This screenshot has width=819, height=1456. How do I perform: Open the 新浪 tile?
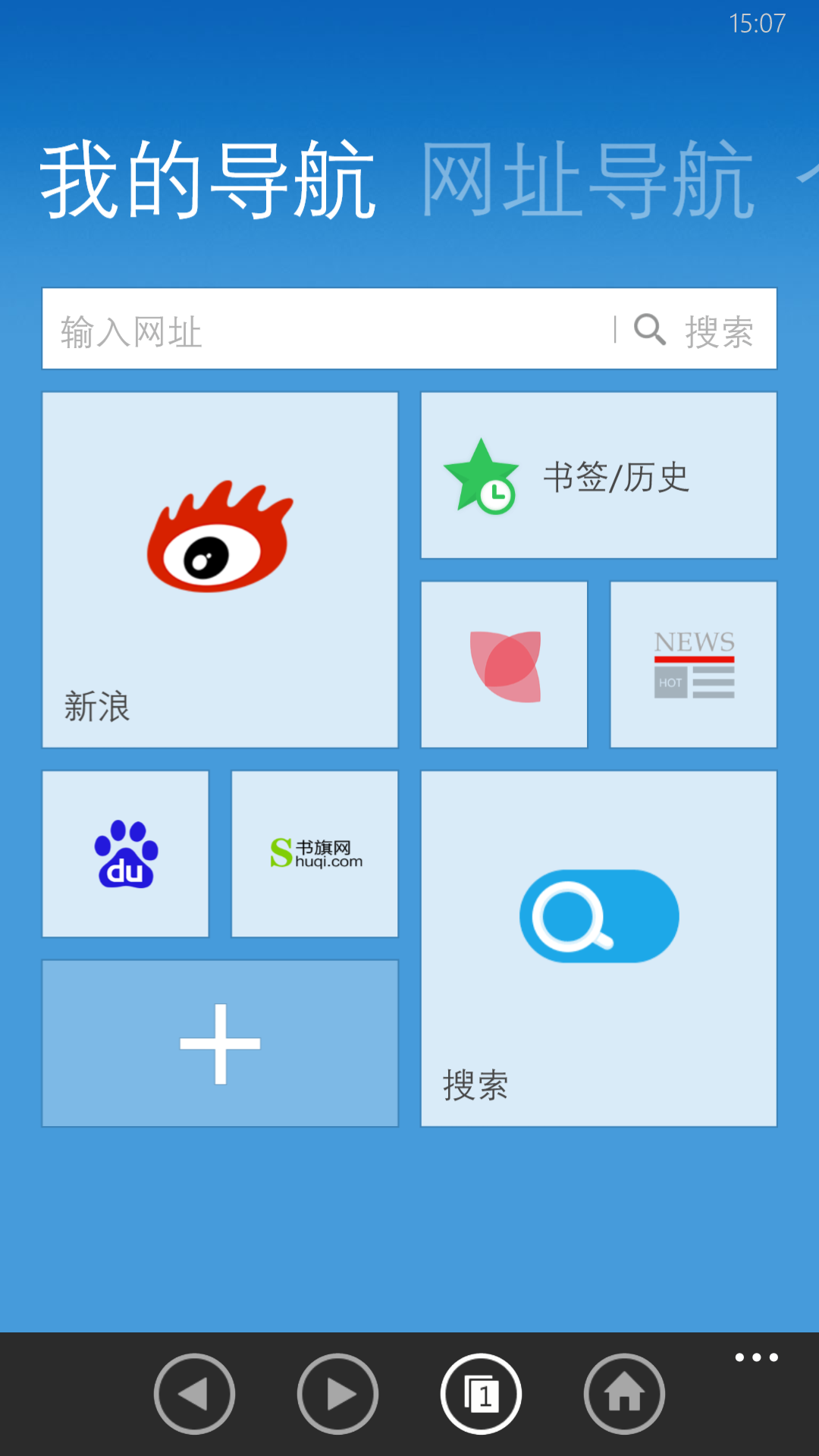point(220,570)
